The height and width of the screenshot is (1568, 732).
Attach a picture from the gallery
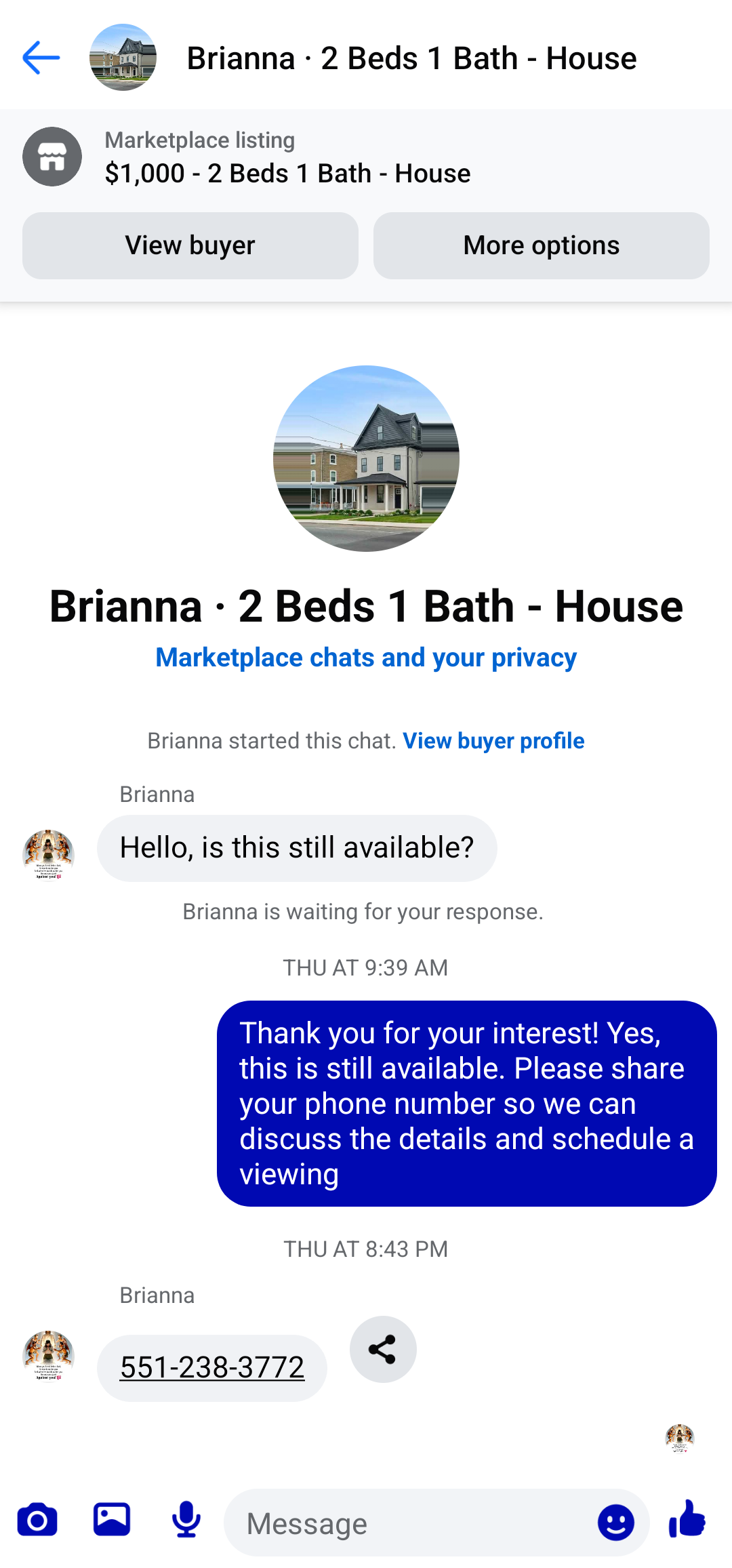coord(112,1520)
